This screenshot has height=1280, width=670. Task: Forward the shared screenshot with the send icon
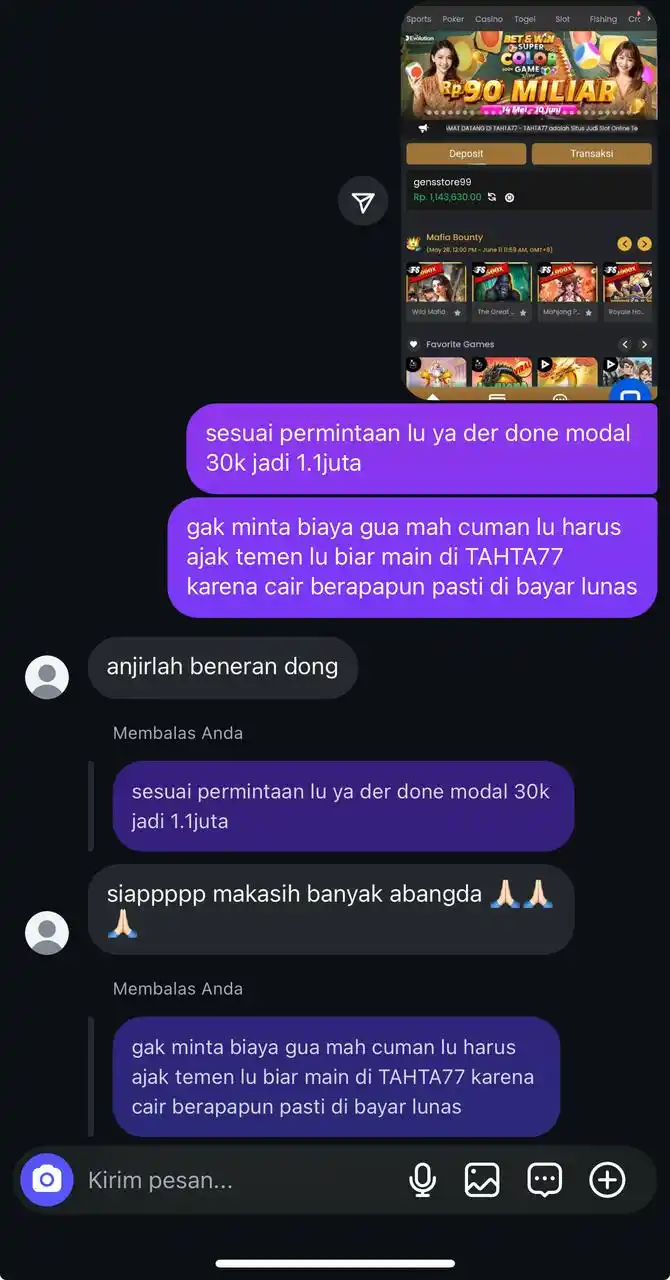(x=363, y=203)
